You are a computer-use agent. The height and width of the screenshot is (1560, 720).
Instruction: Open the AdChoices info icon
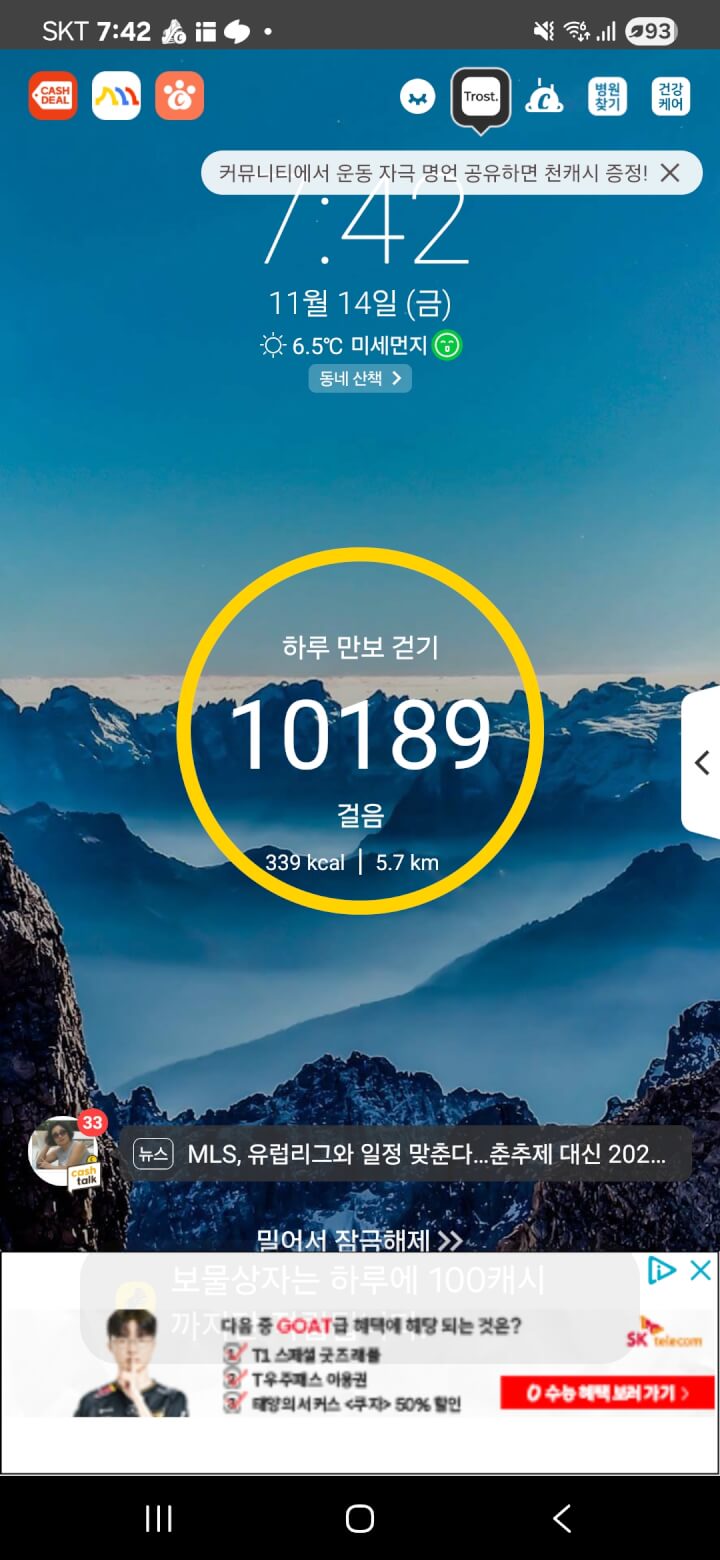[x=662, y=1270]
